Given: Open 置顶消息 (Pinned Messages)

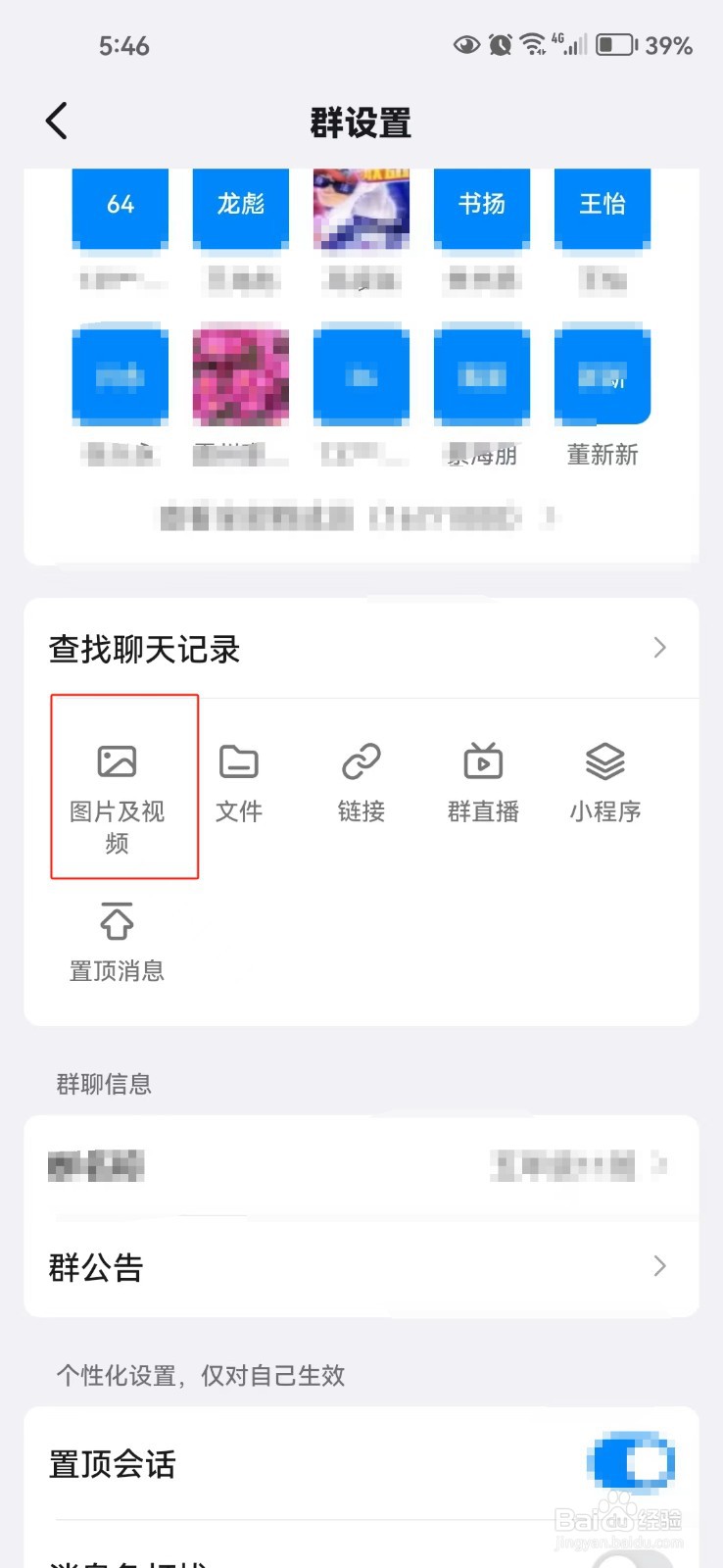Looking at the screenshot, I should pyautogui.click(x=116, y=941).
